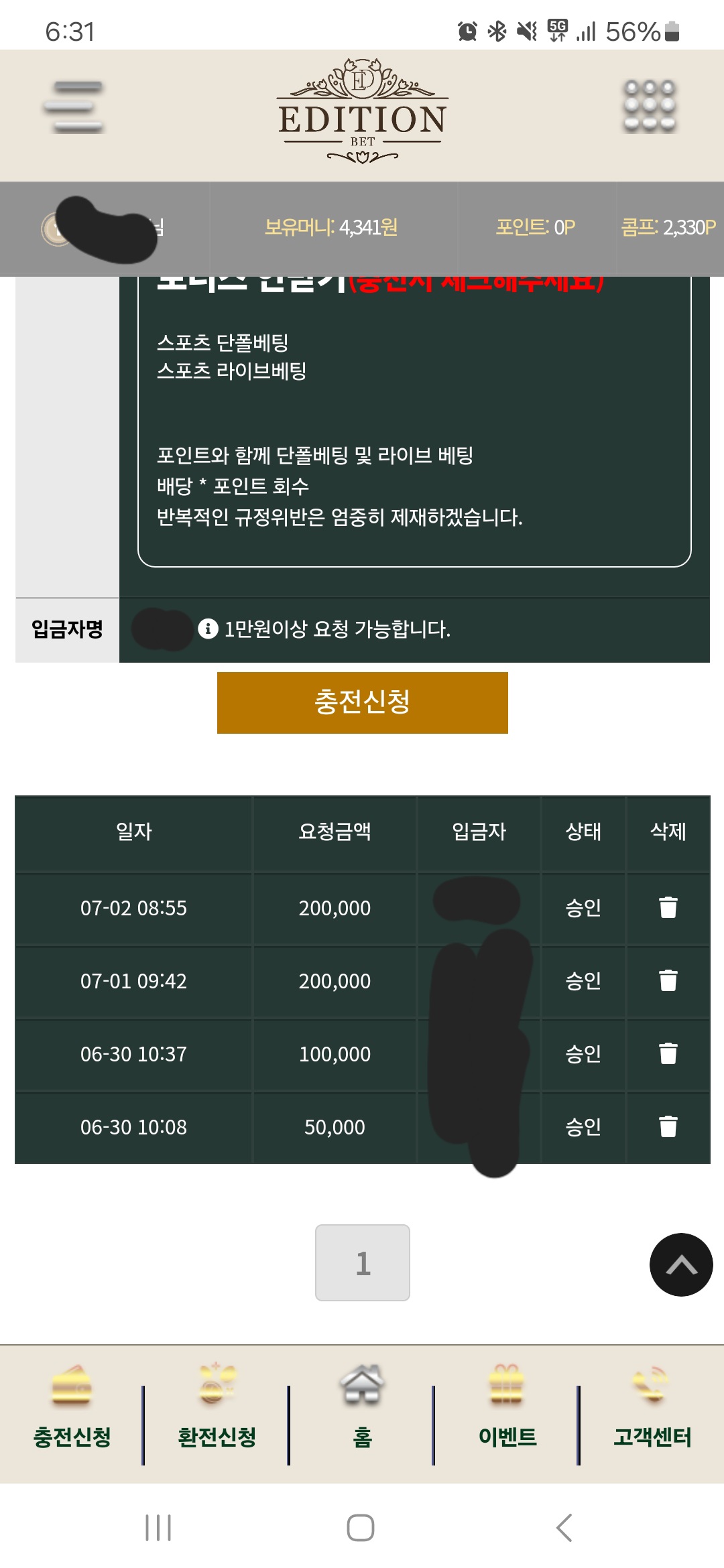Select page 1 in pagination
Viewport: 724px width, 1568px height.
[x=363, y=1262]
